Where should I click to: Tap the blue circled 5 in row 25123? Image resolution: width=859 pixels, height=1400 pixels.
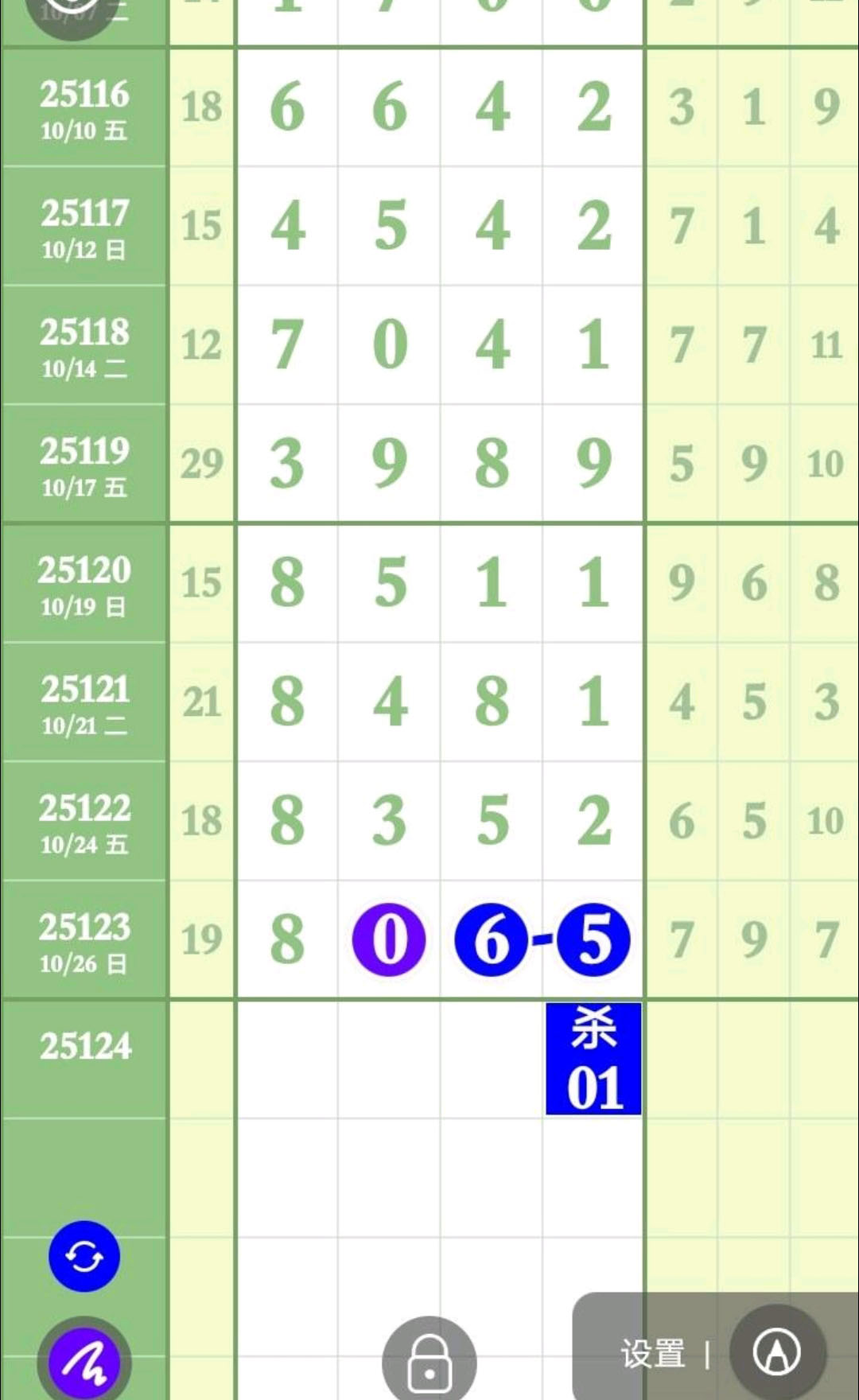point(593,939)
